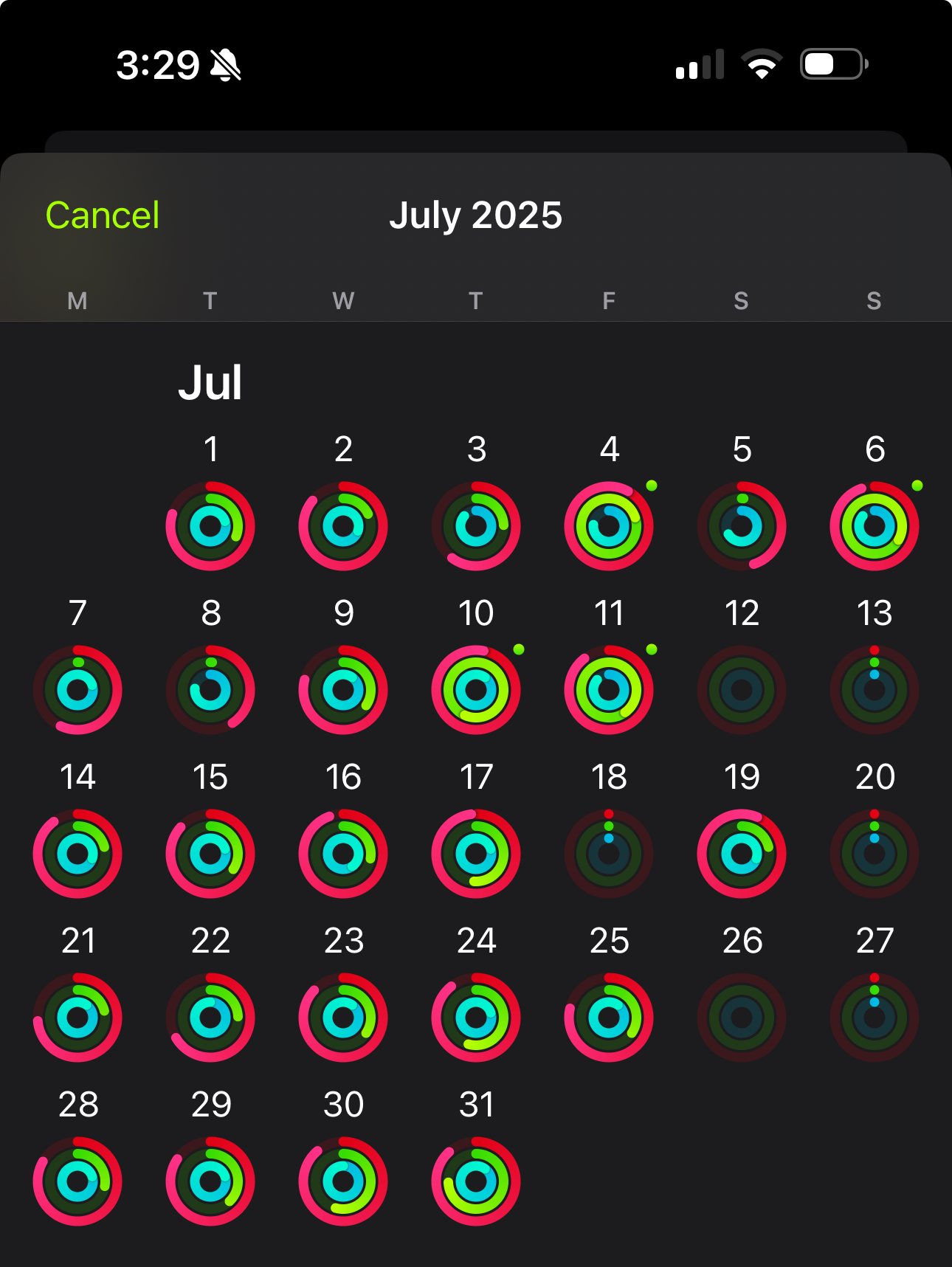View activity details for July 6
Screen dimensions: 952x1267
(875, 525)
